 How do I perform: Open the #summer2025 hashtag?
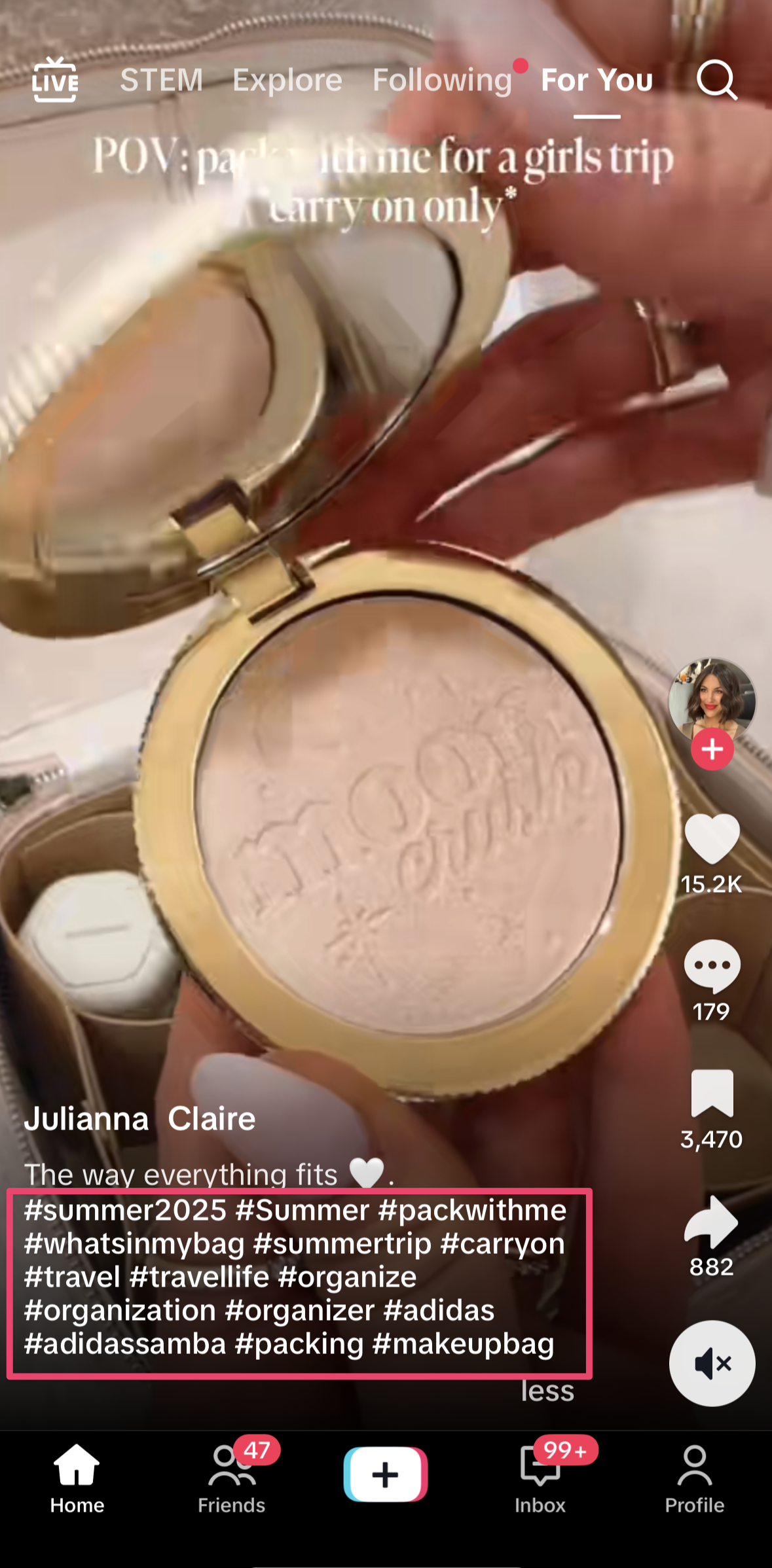click(x=125, y=1210)
